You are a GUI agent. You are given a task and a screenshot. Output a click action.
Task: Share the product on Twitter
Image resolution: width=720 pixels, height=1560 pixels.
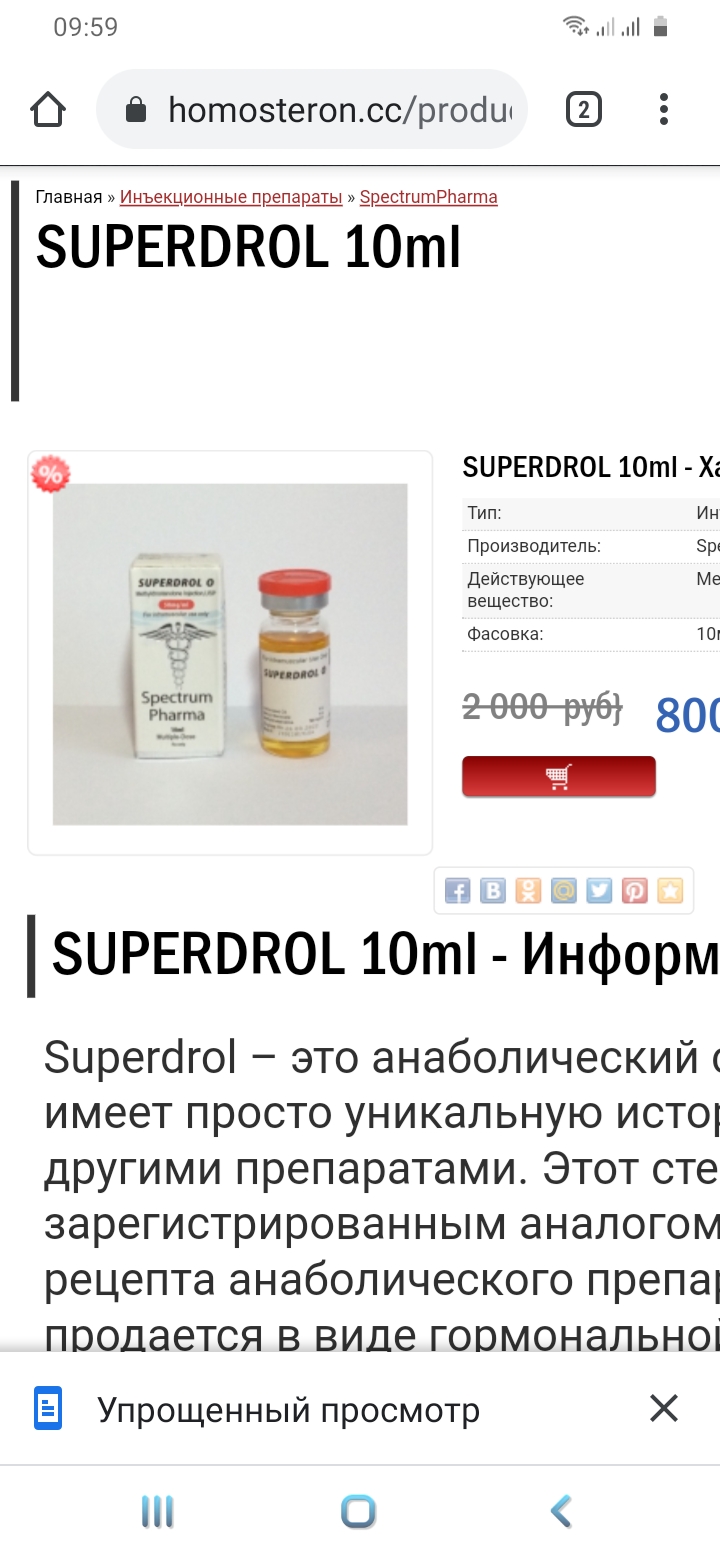[x=599, y=891]
